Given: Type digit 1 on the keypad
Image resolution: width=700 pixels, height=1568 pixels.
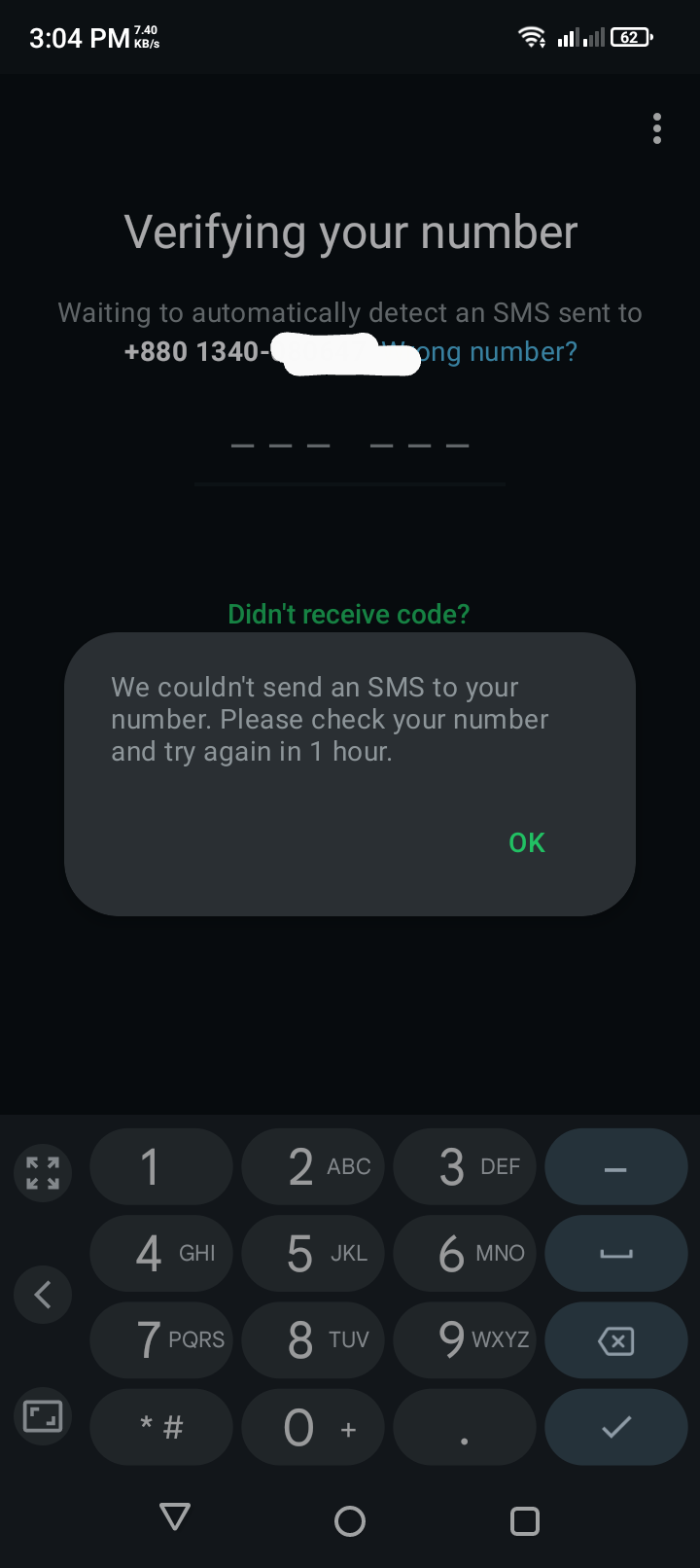Looking at the screenshot, I should (x=160, y=1166).
